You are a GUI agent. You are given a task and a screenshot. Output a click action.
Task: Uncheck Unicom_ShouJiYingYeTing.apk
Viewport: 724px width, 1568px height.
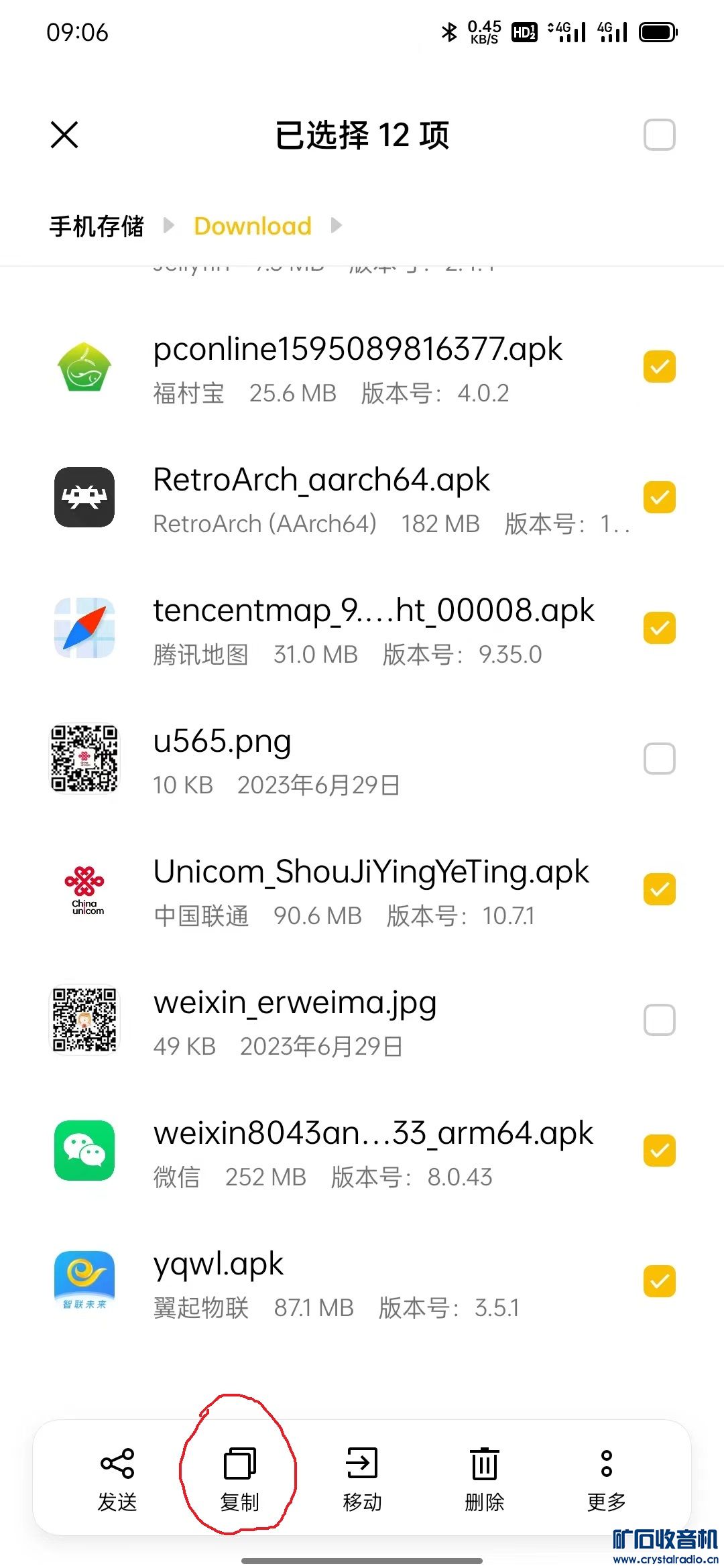coord(659,889)
